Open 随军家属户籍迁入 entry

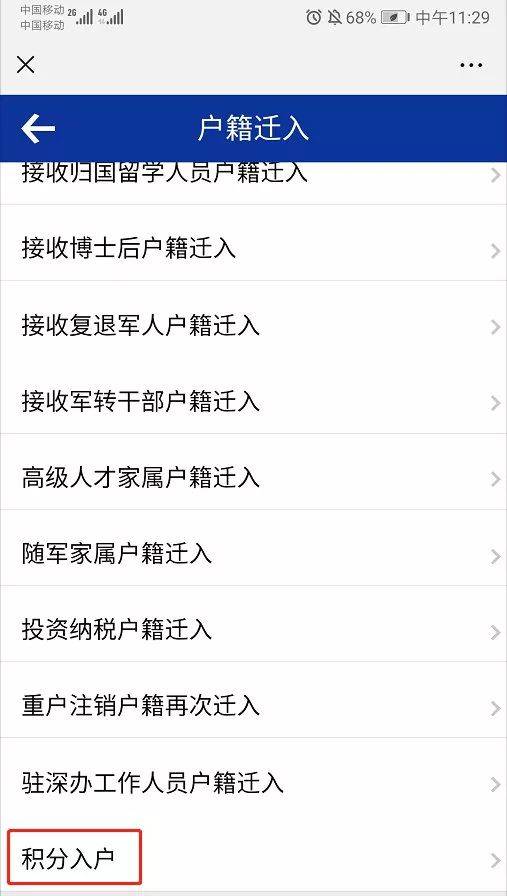pos(253,554)
